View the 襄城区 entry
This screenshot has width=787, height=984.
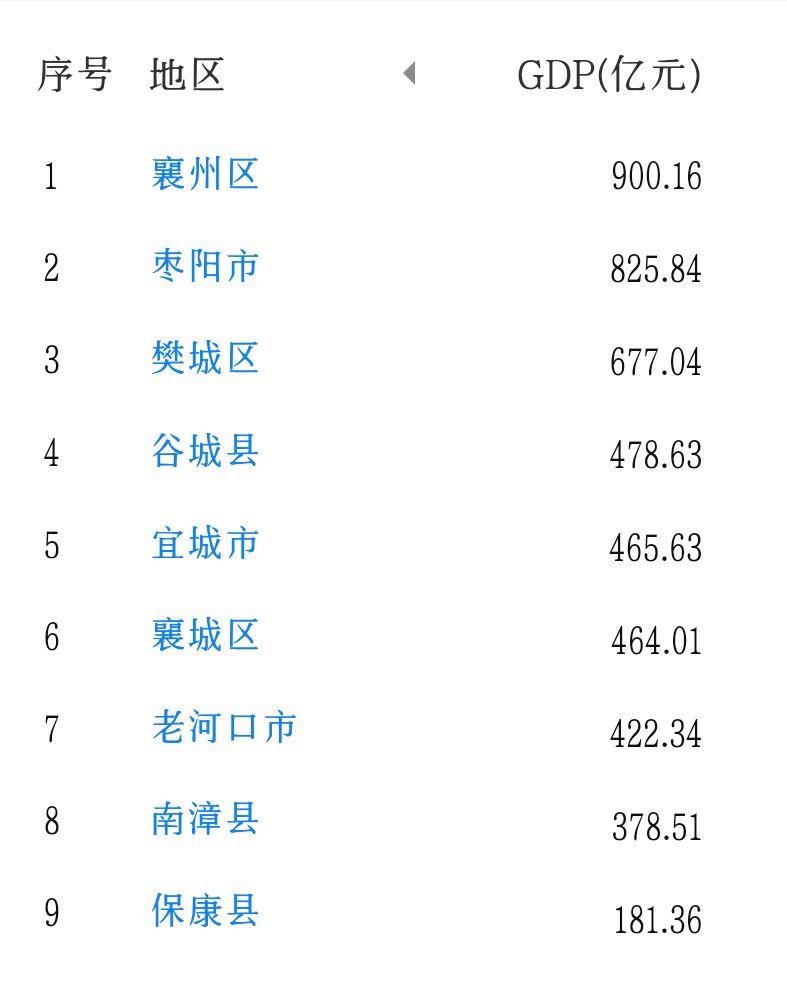pos(205,635)
